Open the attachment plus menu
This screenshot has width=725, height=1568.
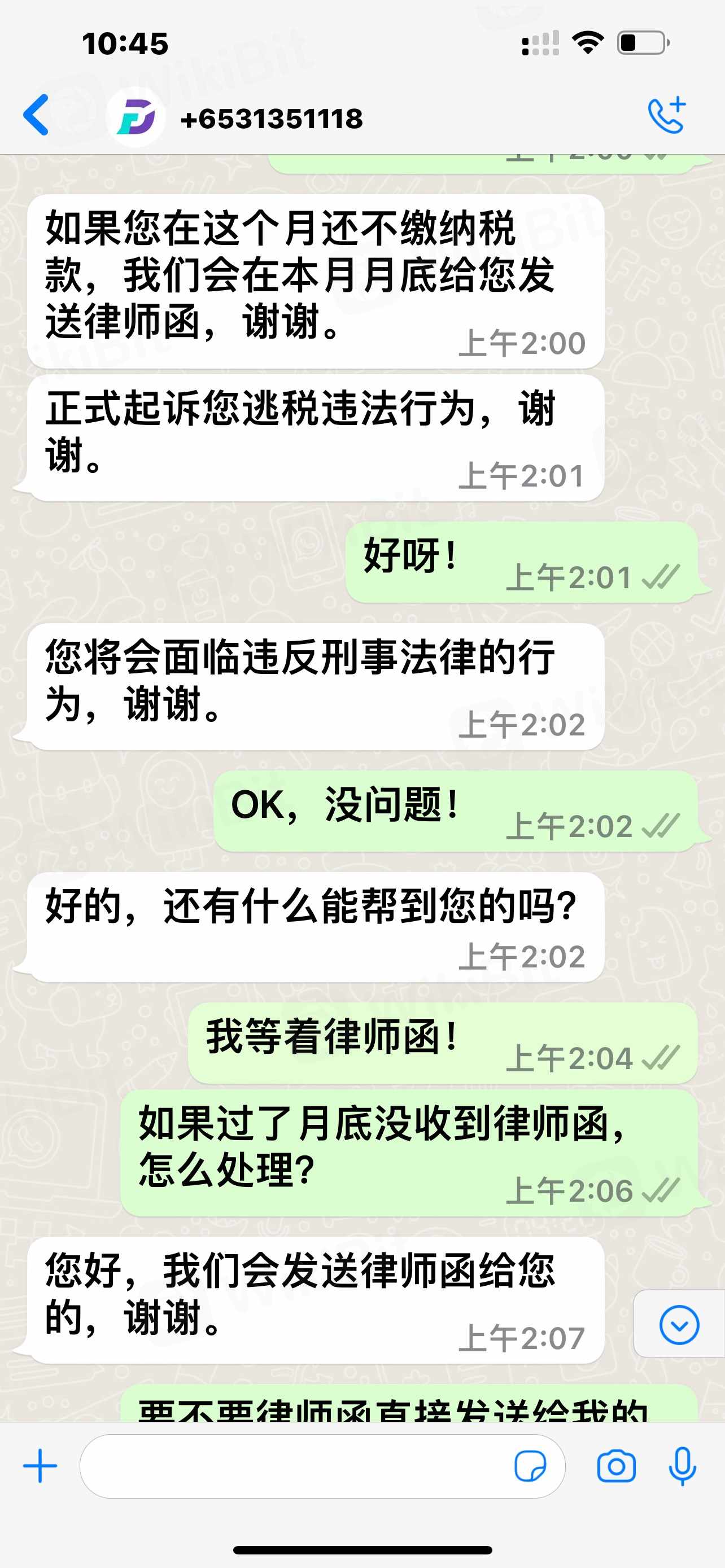(40, 1466)
